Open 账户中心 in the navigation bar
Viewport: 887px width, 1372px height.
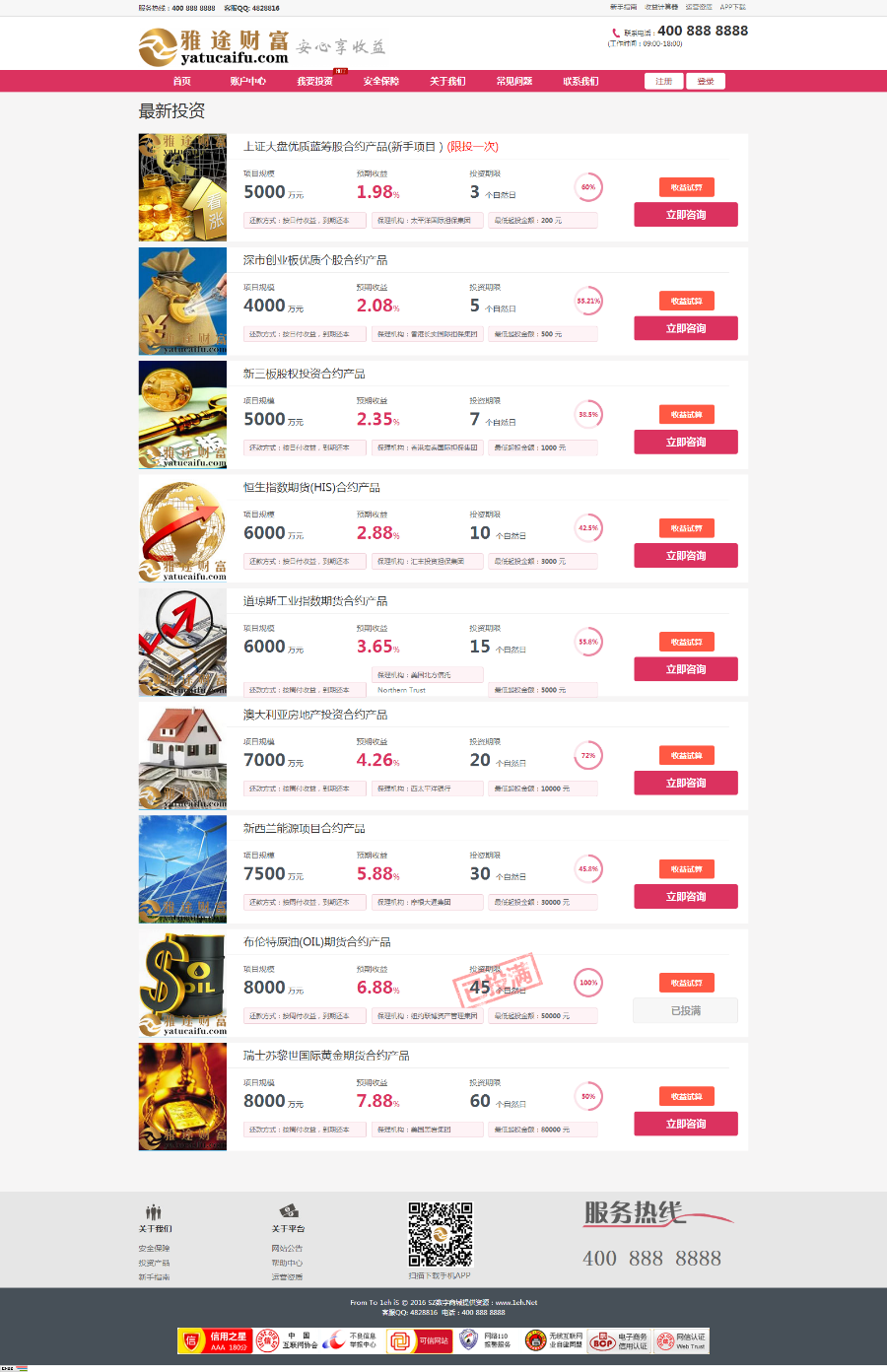pyautogui.click(x=247, y=81)
